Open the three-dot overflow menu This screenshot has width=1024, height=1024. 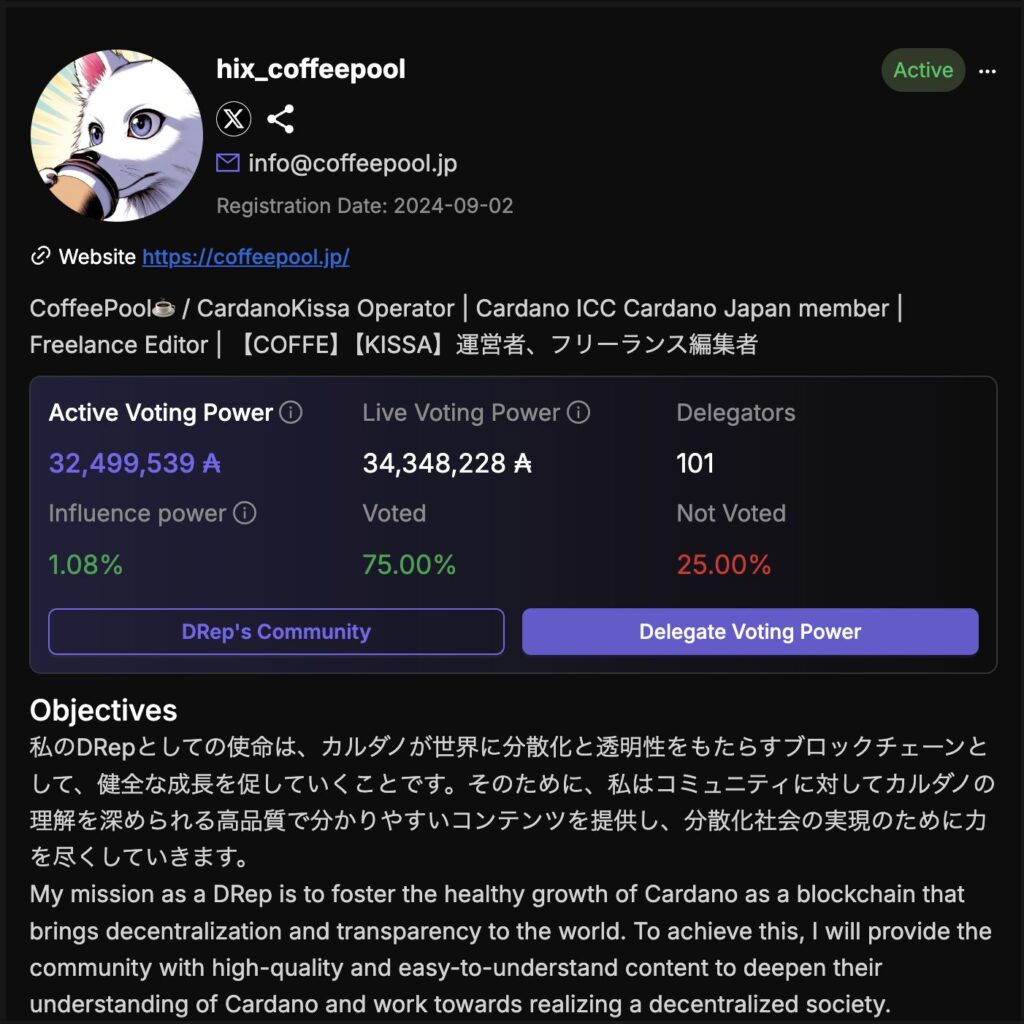(x=987, y=71)
